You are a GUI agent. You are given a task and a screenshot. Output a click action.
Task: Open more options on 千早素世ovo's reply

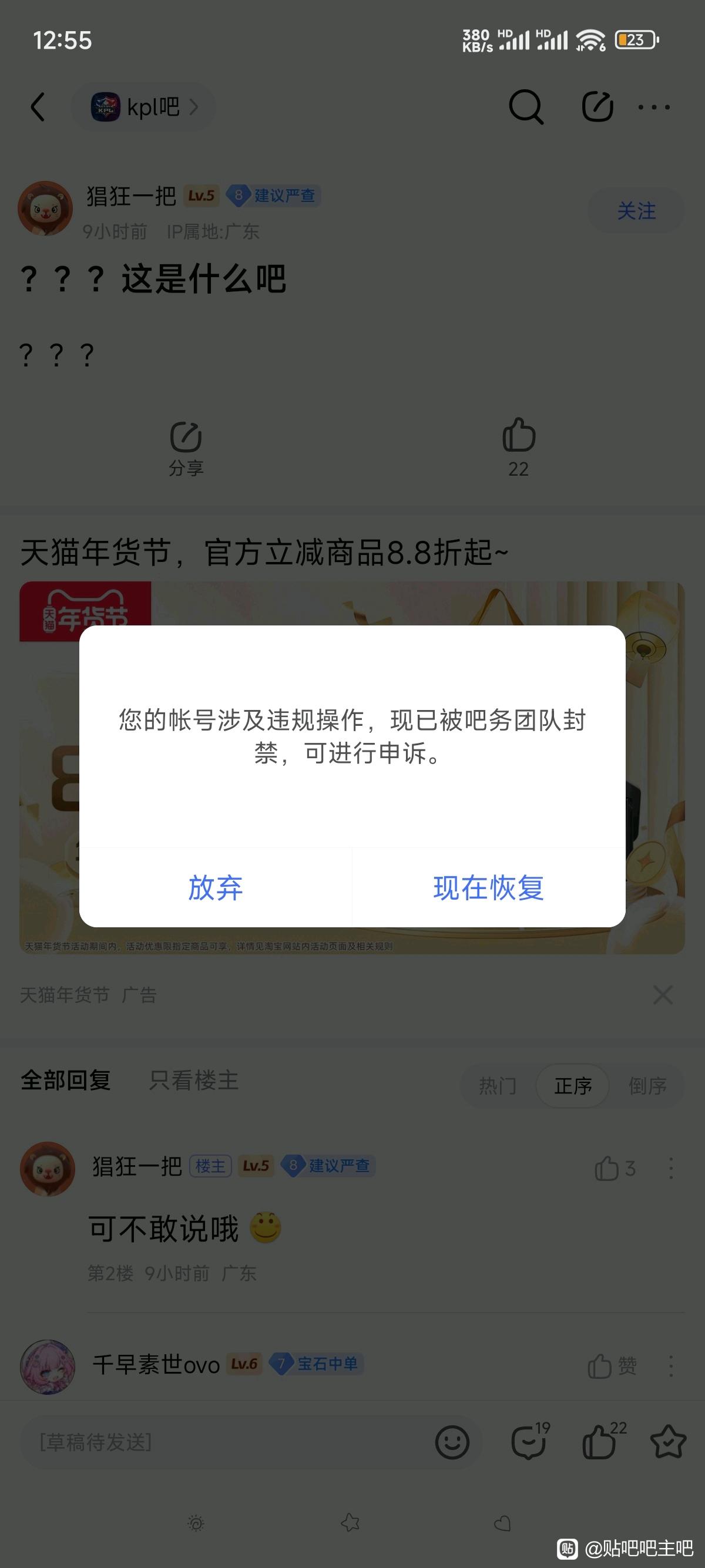coord(671,1366)
